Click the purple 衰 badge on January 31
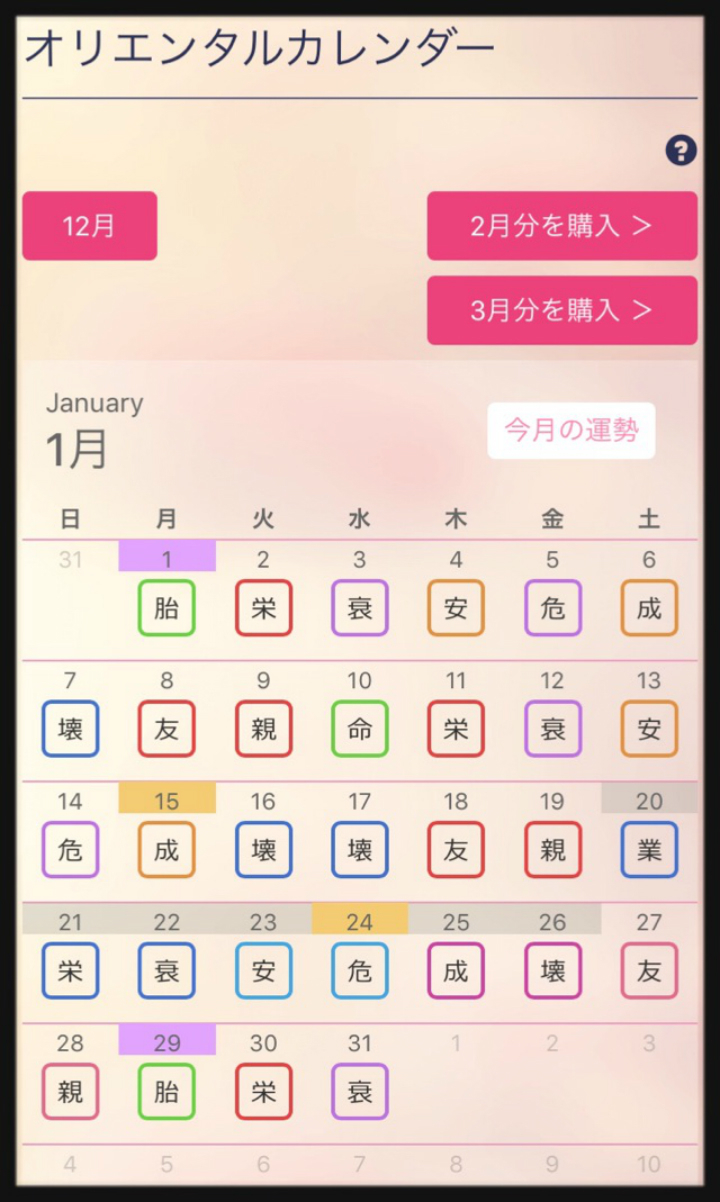This screenshot has height=1202, width=720. tap(359, 1091)
